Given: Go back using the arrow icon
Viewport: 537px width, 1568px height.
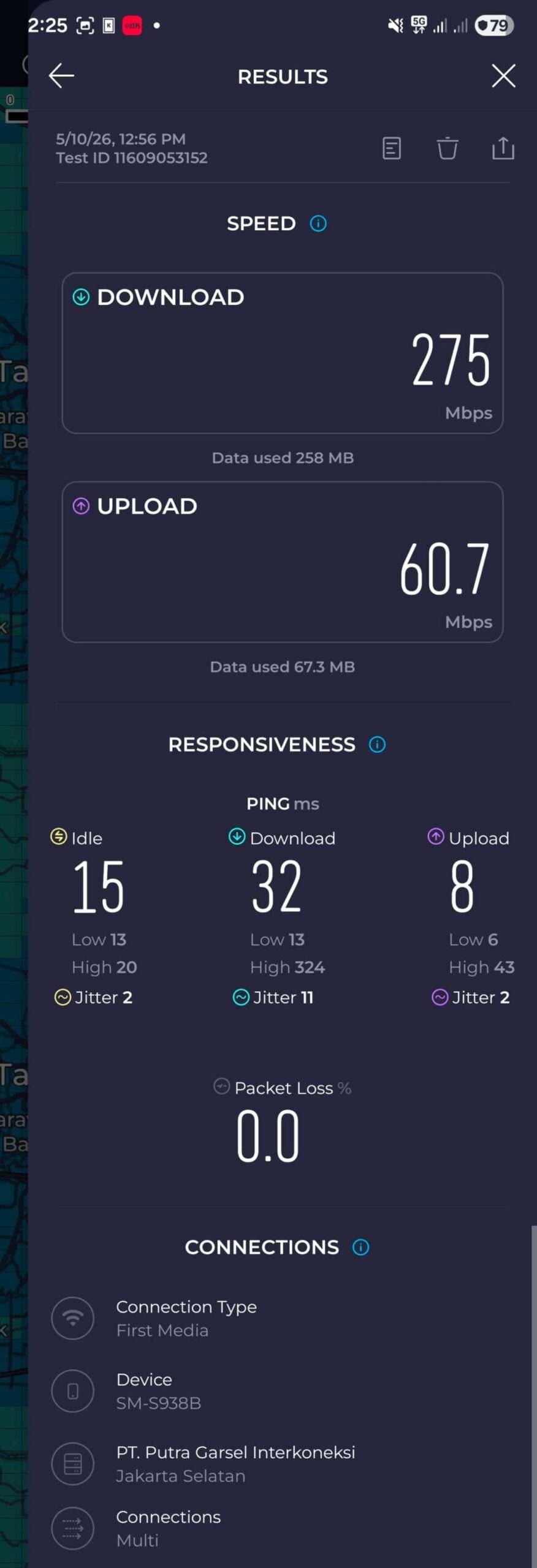Looking at the screenshot, I should tap(61, 76).
